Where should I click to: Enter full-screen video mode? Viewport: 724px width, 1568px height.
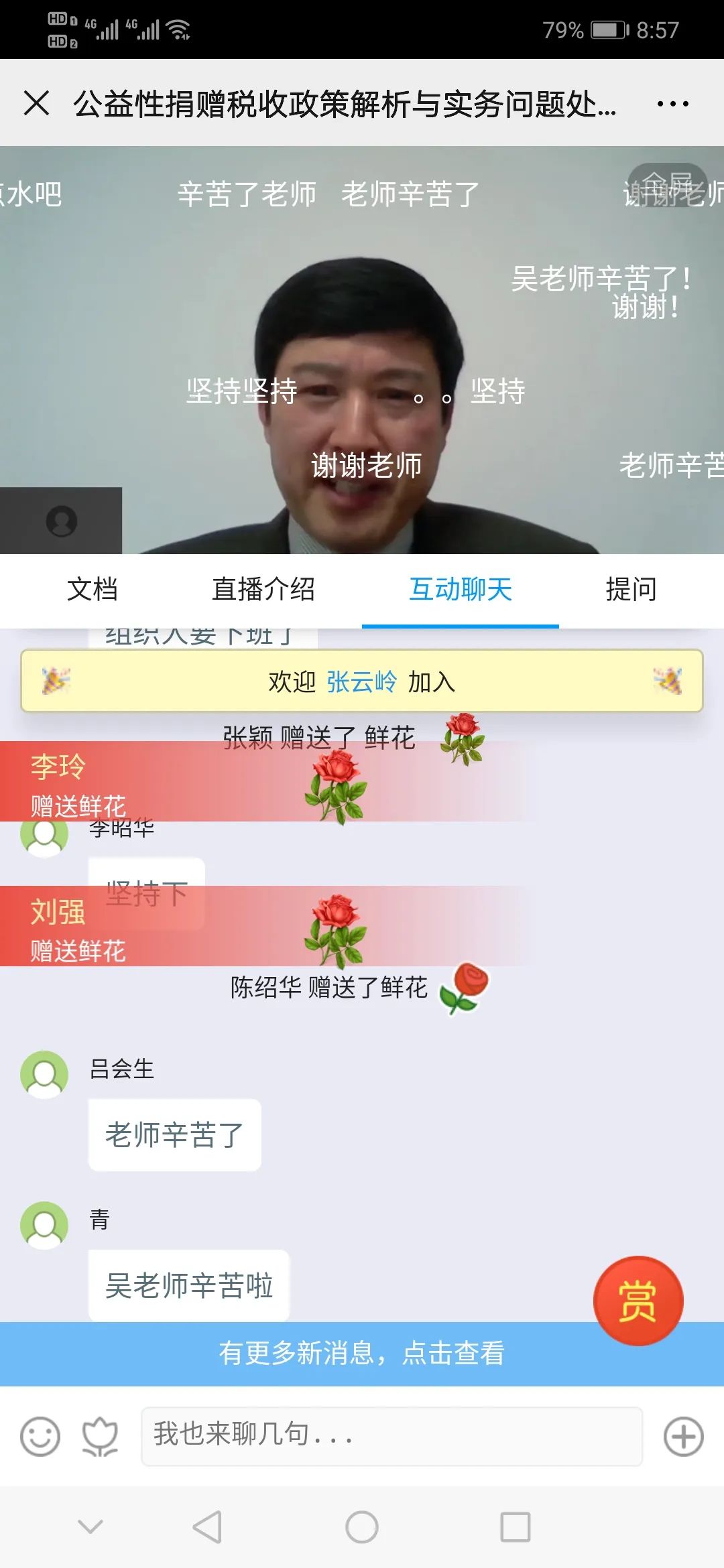click(667, 184)
